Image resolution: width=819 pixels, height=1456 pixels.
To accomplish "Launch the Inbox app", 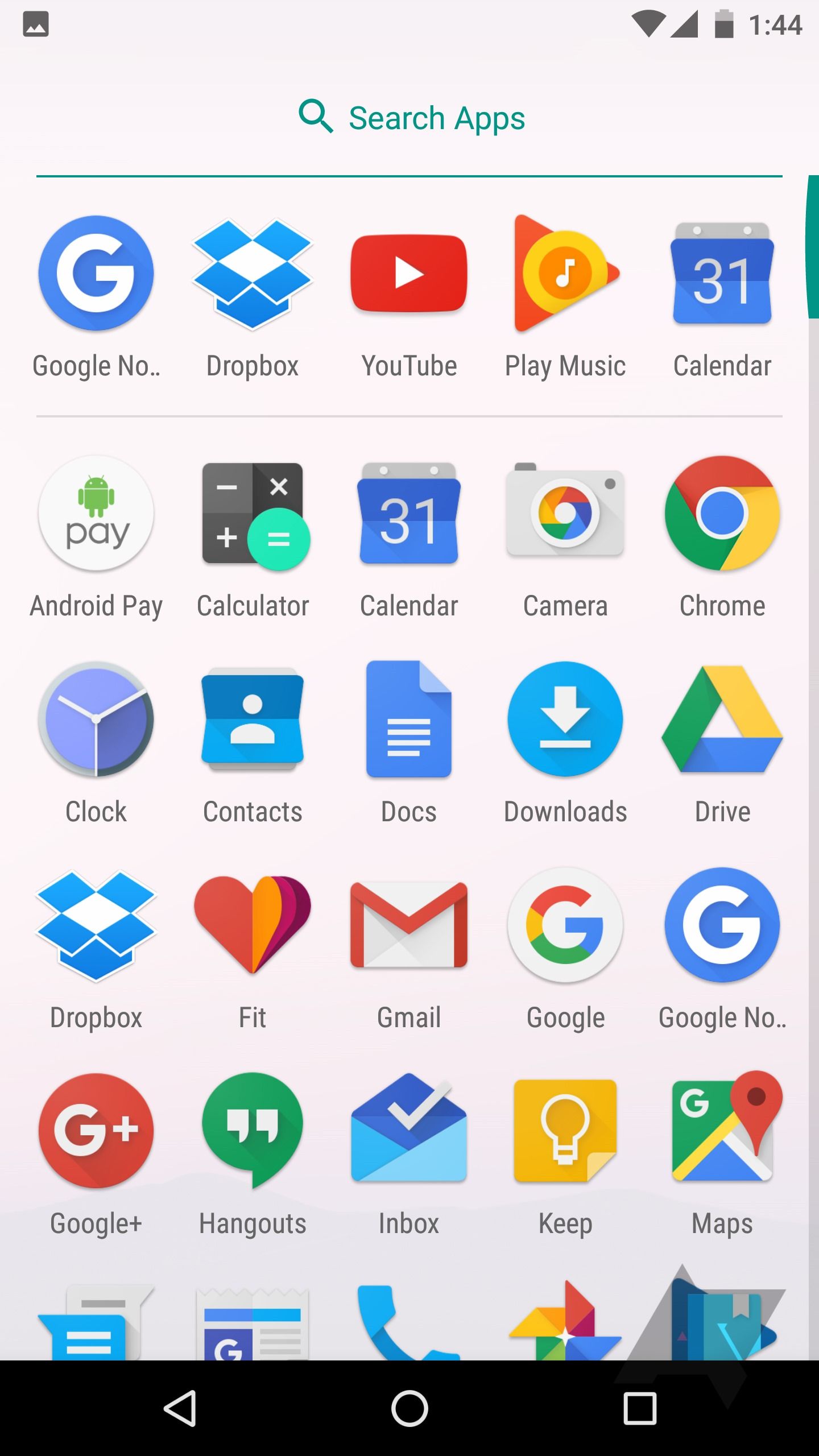I will (x=409, y=1132).
